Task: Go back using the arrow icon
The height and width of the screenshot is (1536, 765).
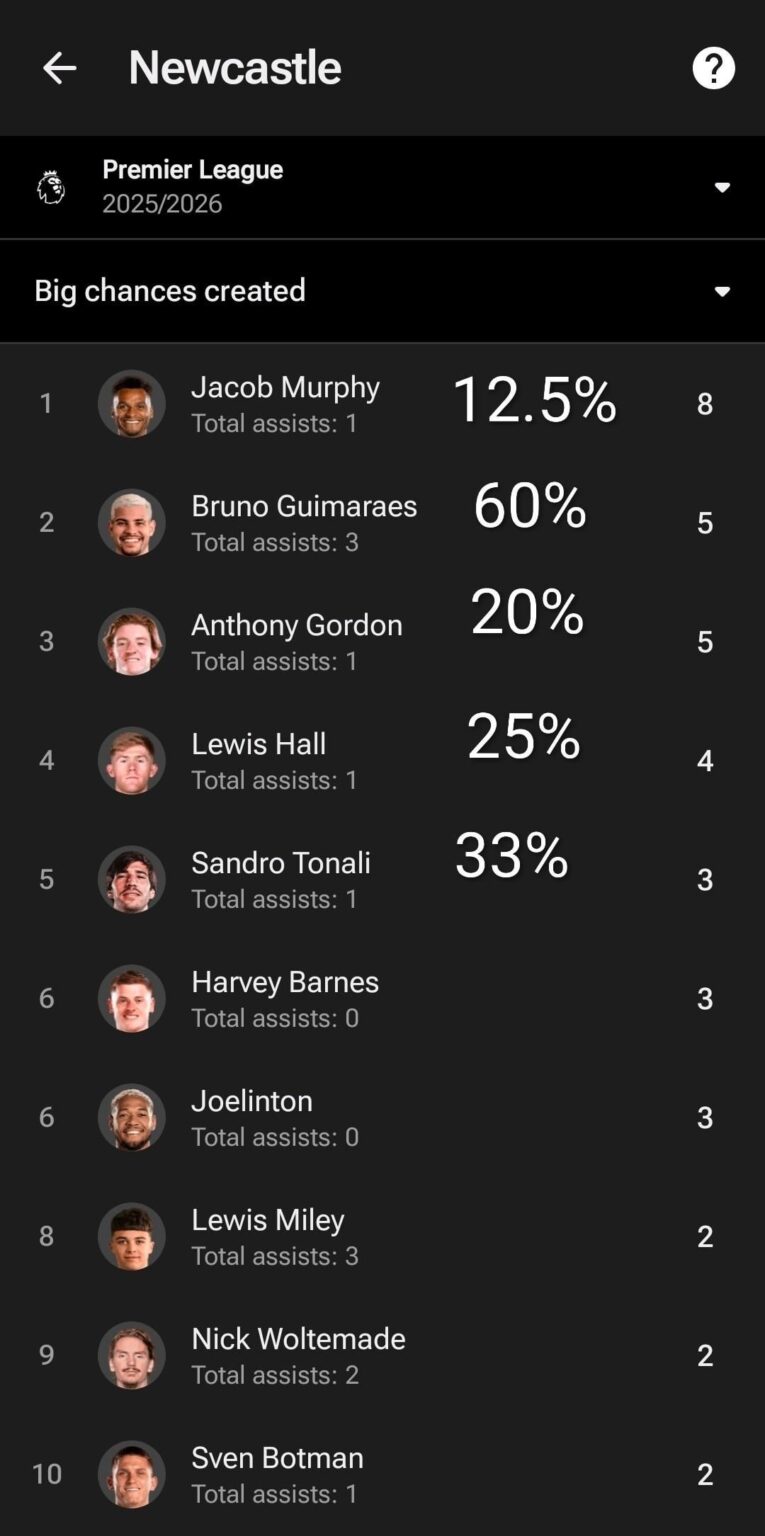Action: pyautogui.click(x=59, y=68)
